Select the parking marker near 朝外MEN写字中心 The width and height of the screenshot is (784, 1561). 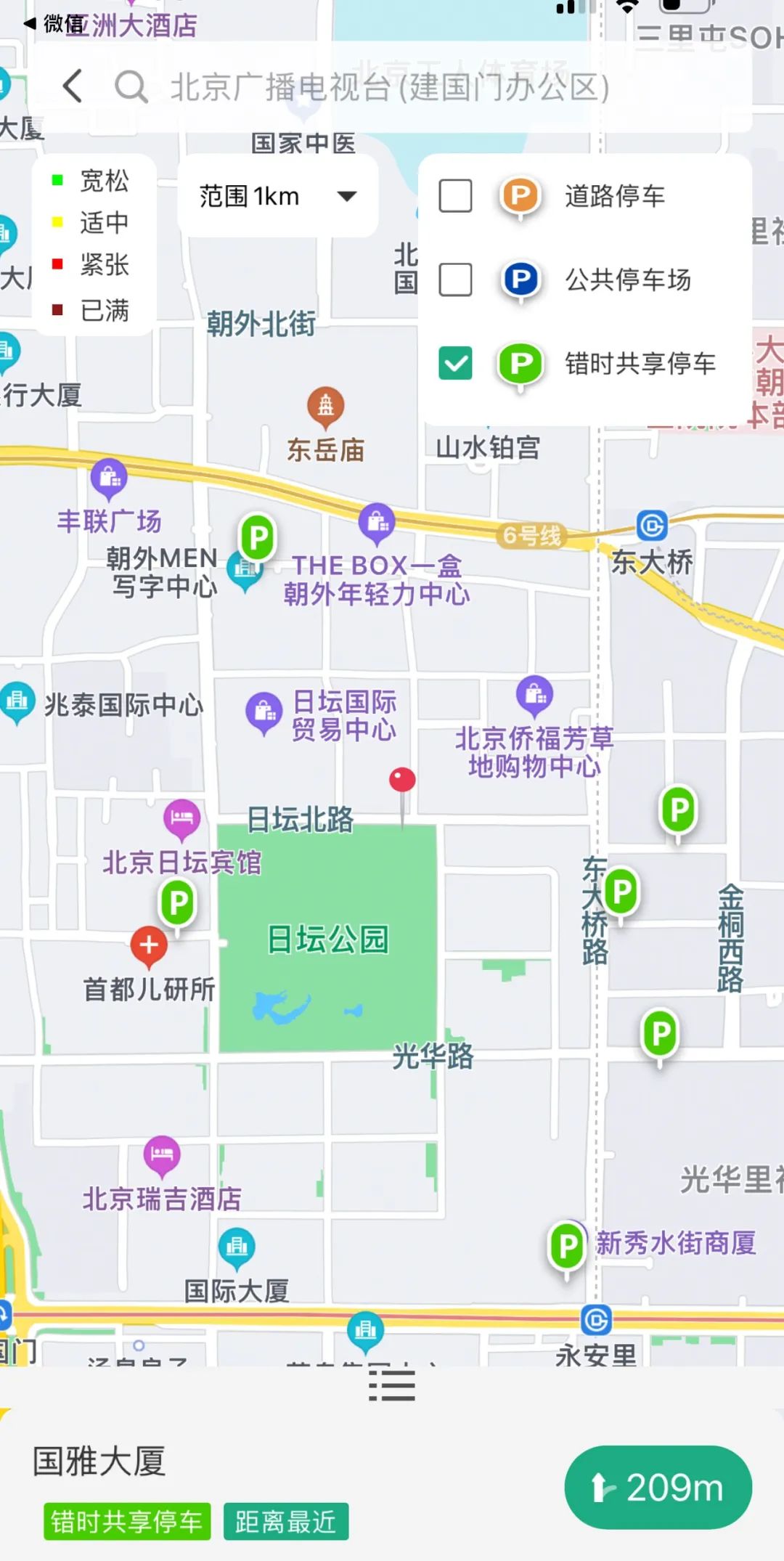coord(258,539)
